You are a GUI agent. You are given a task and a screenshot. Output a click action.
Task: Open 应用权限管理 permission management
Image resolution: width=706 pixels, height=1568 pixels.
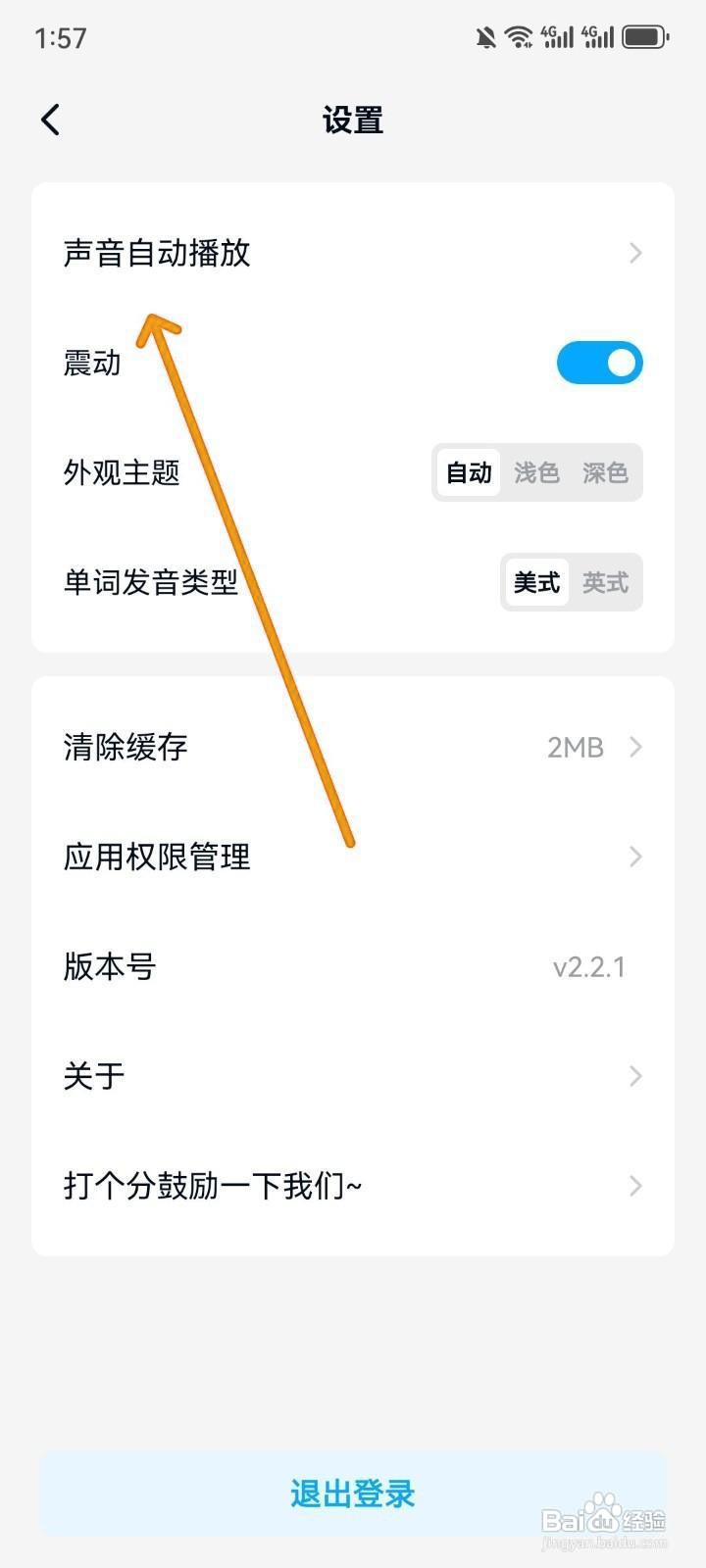tap(353, 857)
